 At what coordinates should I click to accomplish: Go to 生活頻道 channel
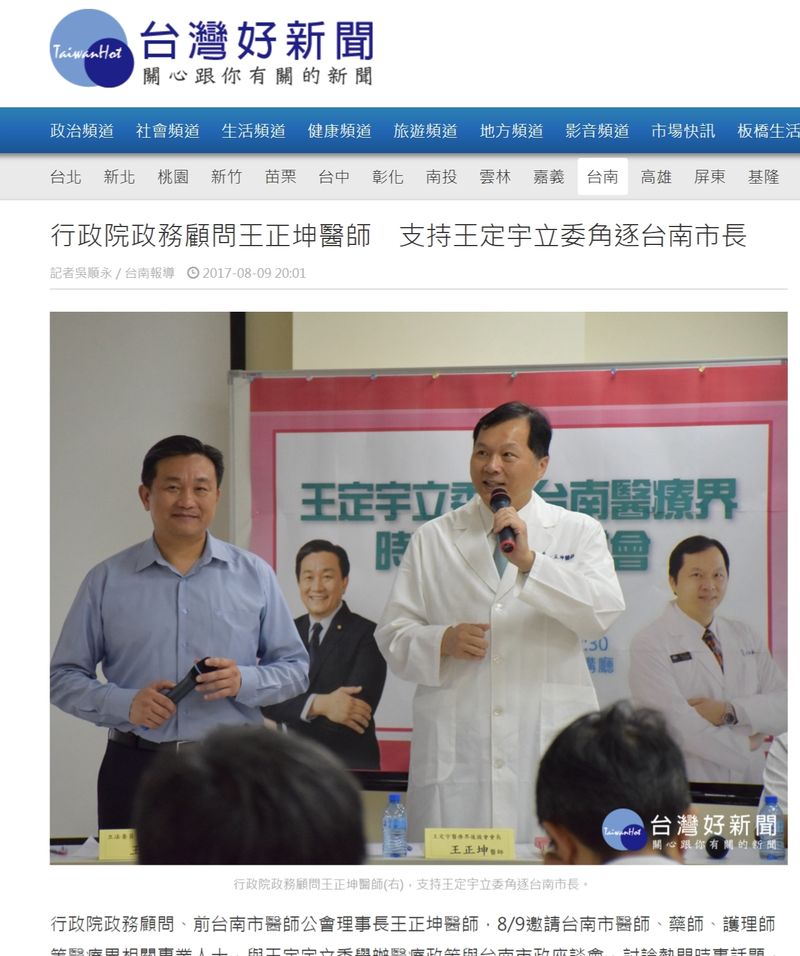point(254,131)
